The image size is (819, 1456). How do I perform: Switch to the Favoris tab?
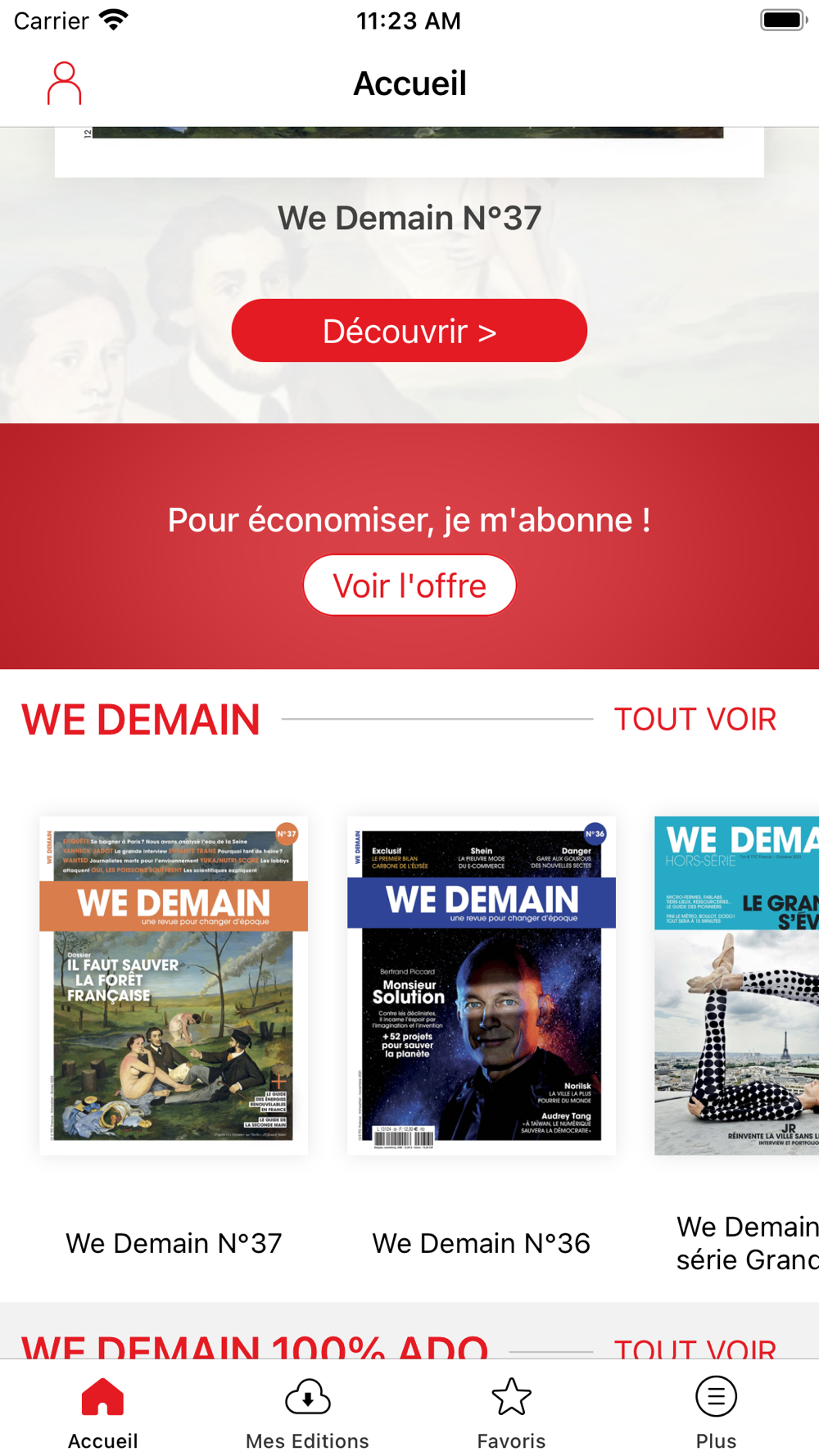click(x=511, y=1413)
